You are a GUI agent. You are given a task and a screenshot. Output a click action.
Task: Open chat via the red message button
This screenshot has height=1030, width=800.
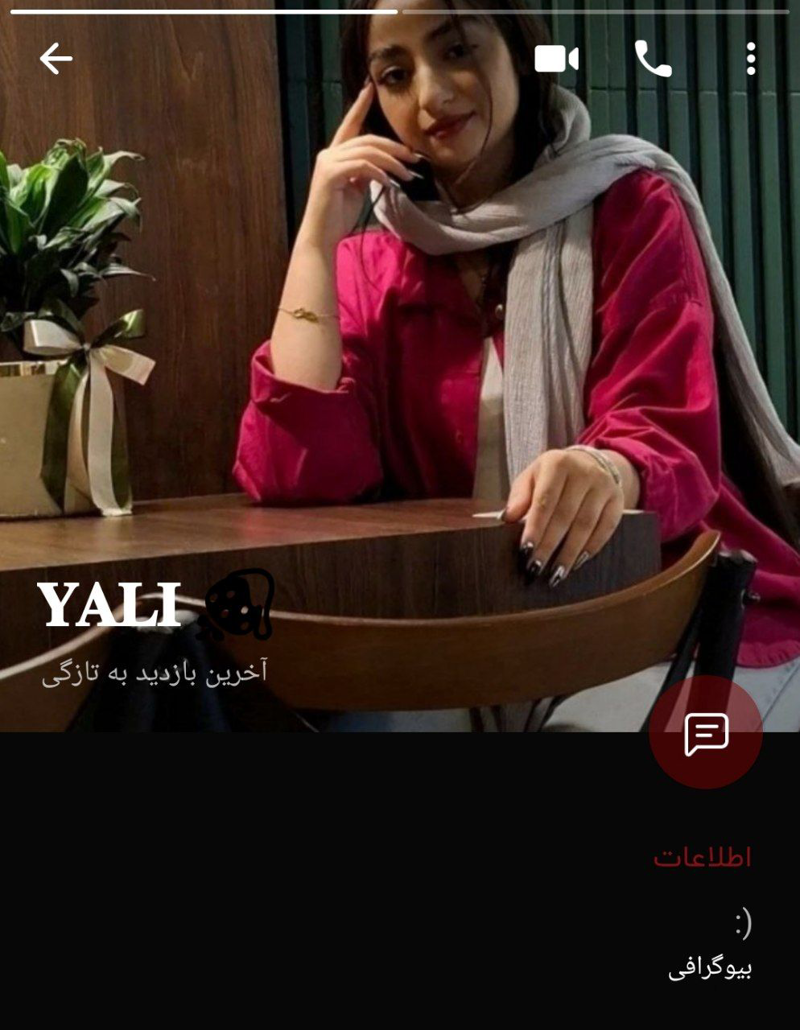(x=706, y=735)
